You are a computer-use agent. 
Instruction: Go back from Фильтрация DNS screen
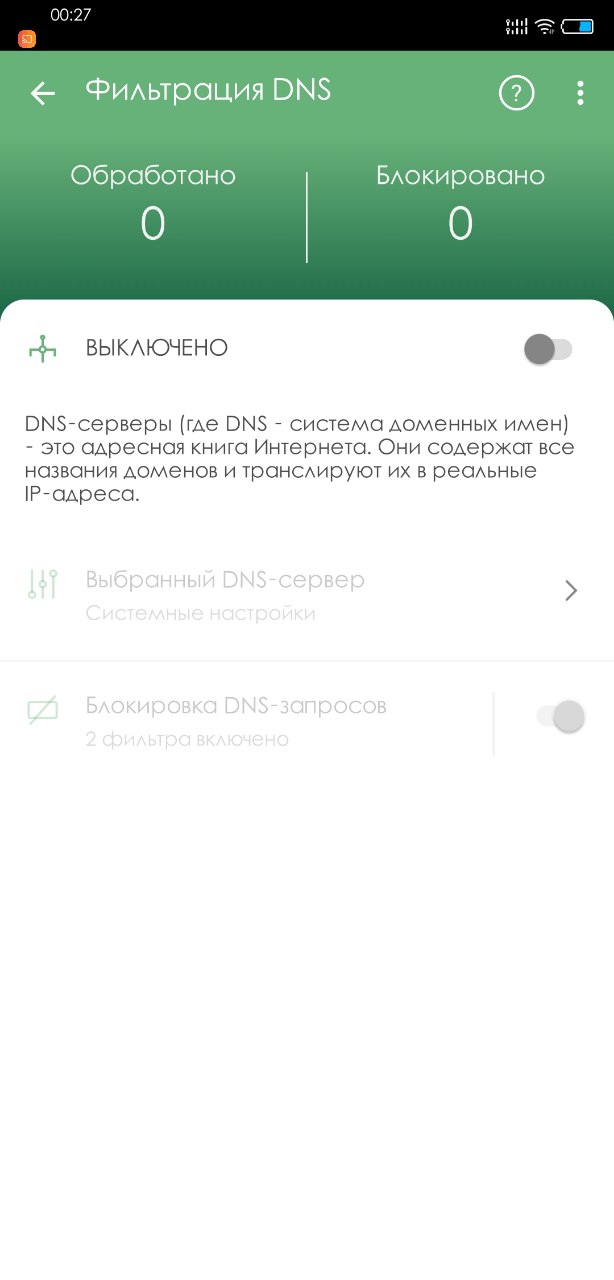42,93
